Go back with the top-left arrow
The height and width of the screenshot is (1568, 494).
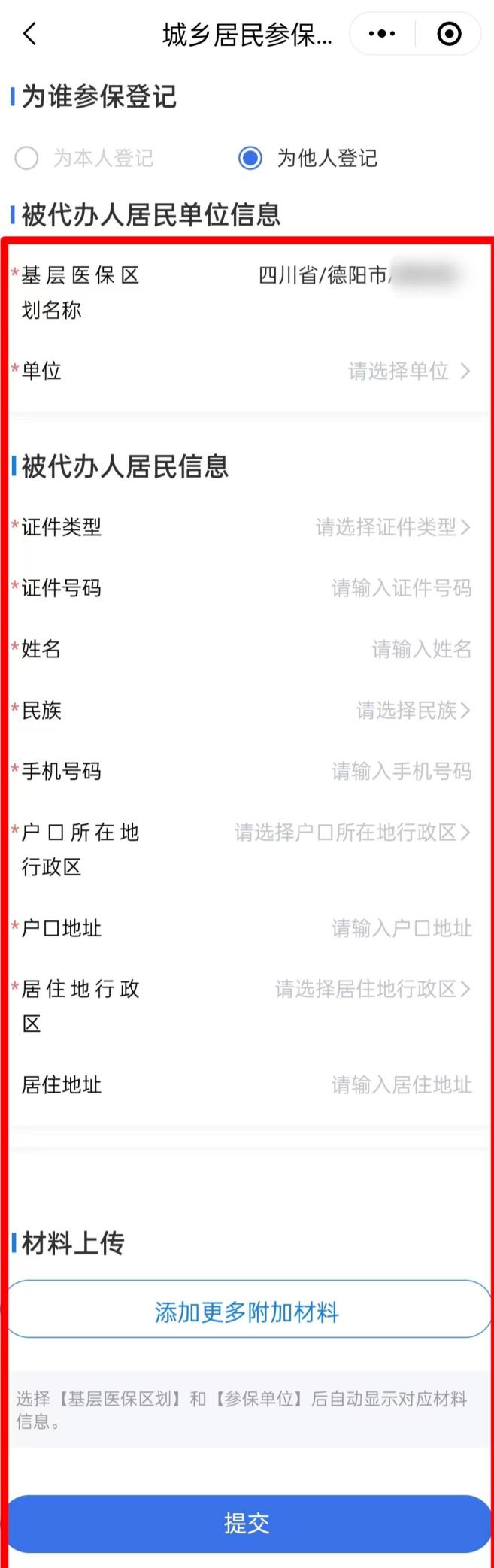30,34
